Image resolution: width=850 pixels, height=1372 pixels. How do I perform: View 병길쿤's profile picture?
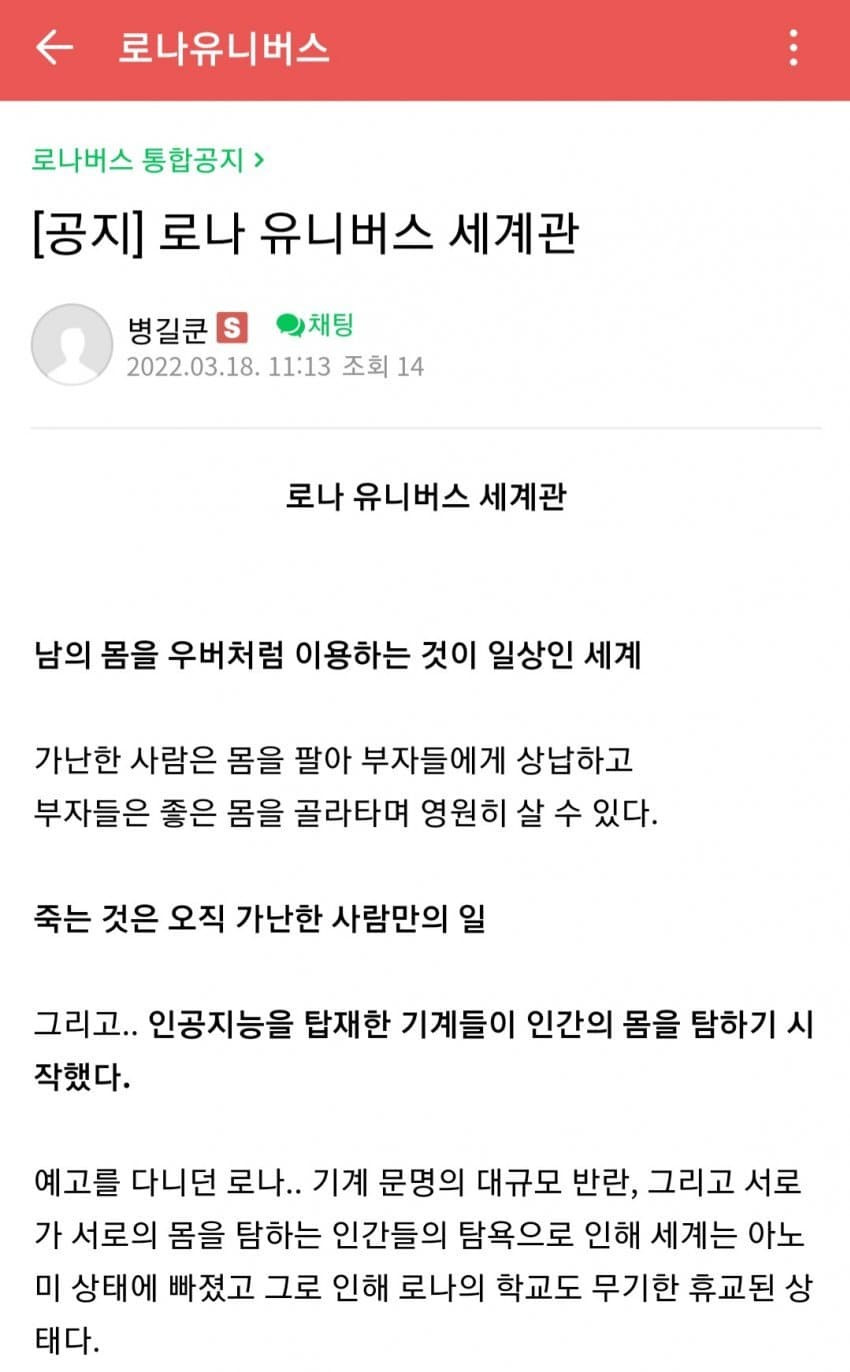click(72, 344)
